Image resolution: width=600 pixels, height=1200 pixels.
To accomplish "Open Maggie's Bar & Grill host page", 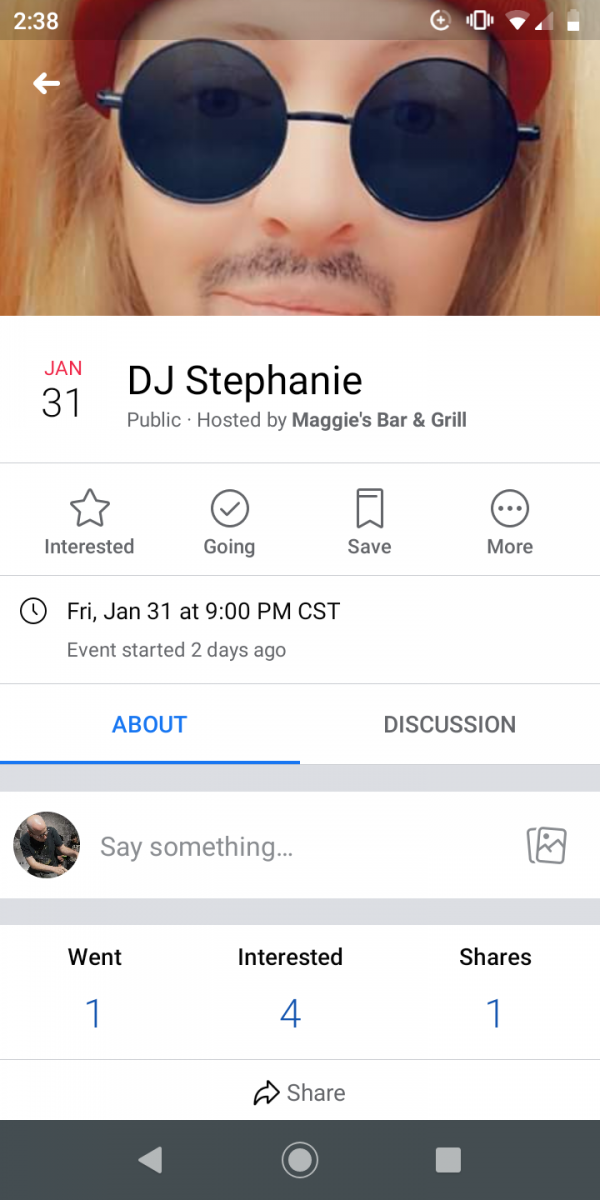I will pyautogui.click(x=379, y=420).
